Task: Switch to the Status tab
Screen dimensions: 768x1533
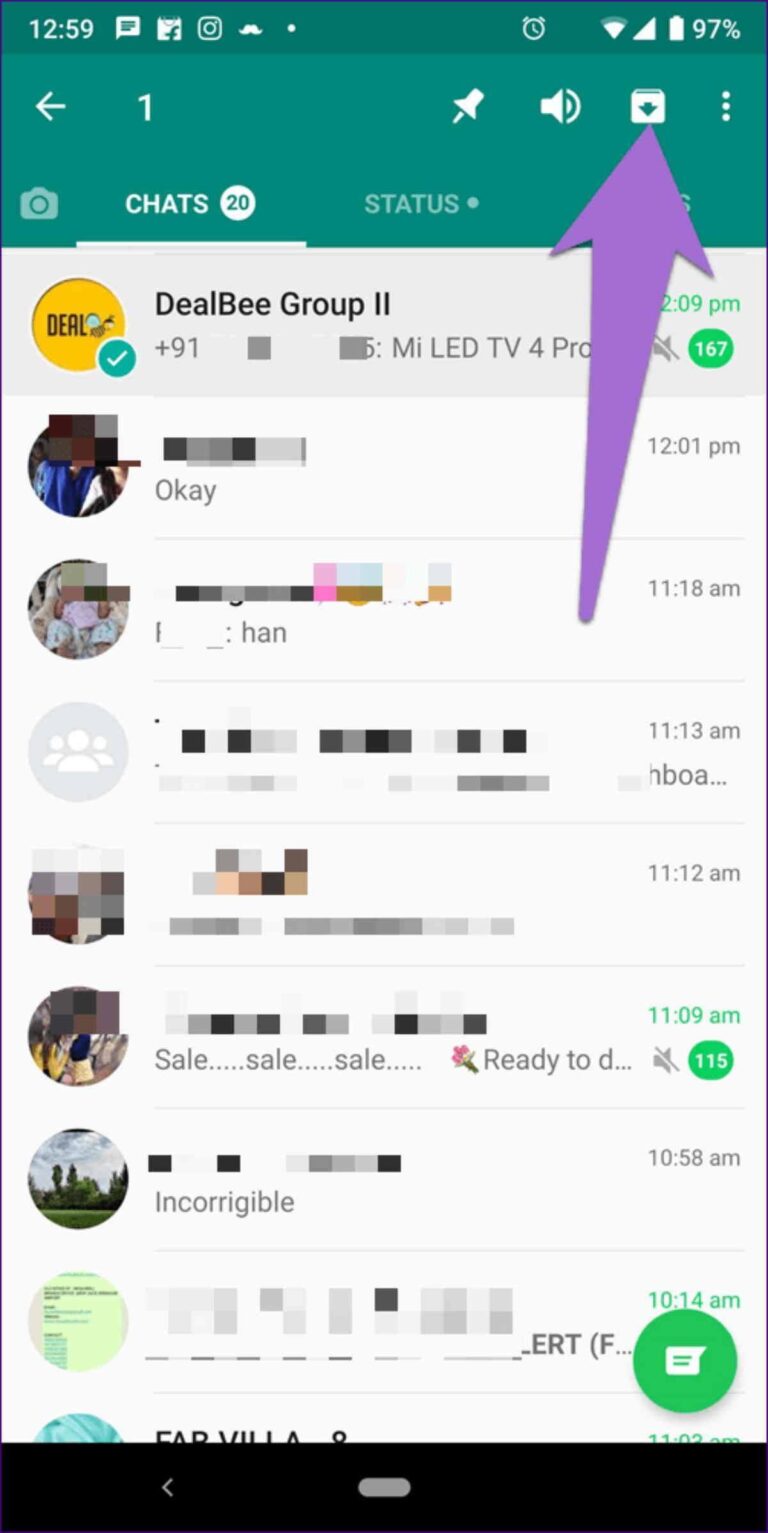Action: pyautogui.click(x=420, y=204)
